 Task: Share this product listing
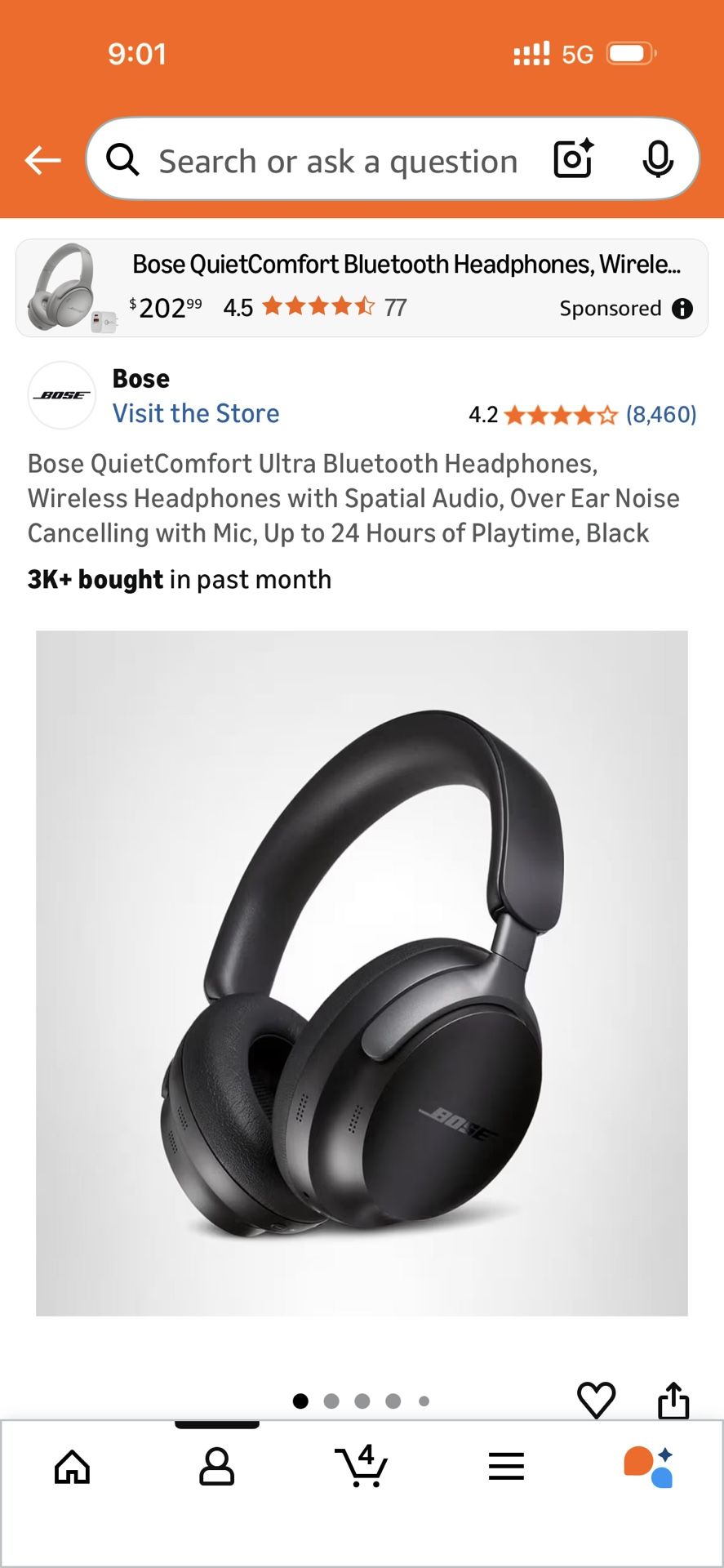point(673,1398)
